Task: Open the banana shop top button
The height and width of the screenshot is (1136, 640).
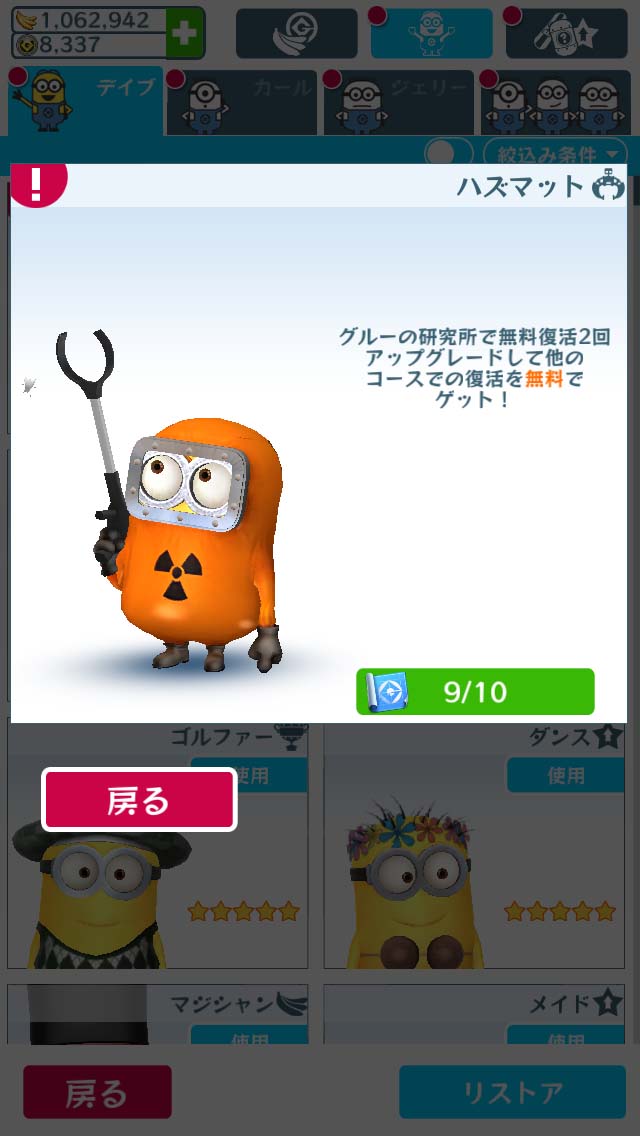Action: point(296,34)
